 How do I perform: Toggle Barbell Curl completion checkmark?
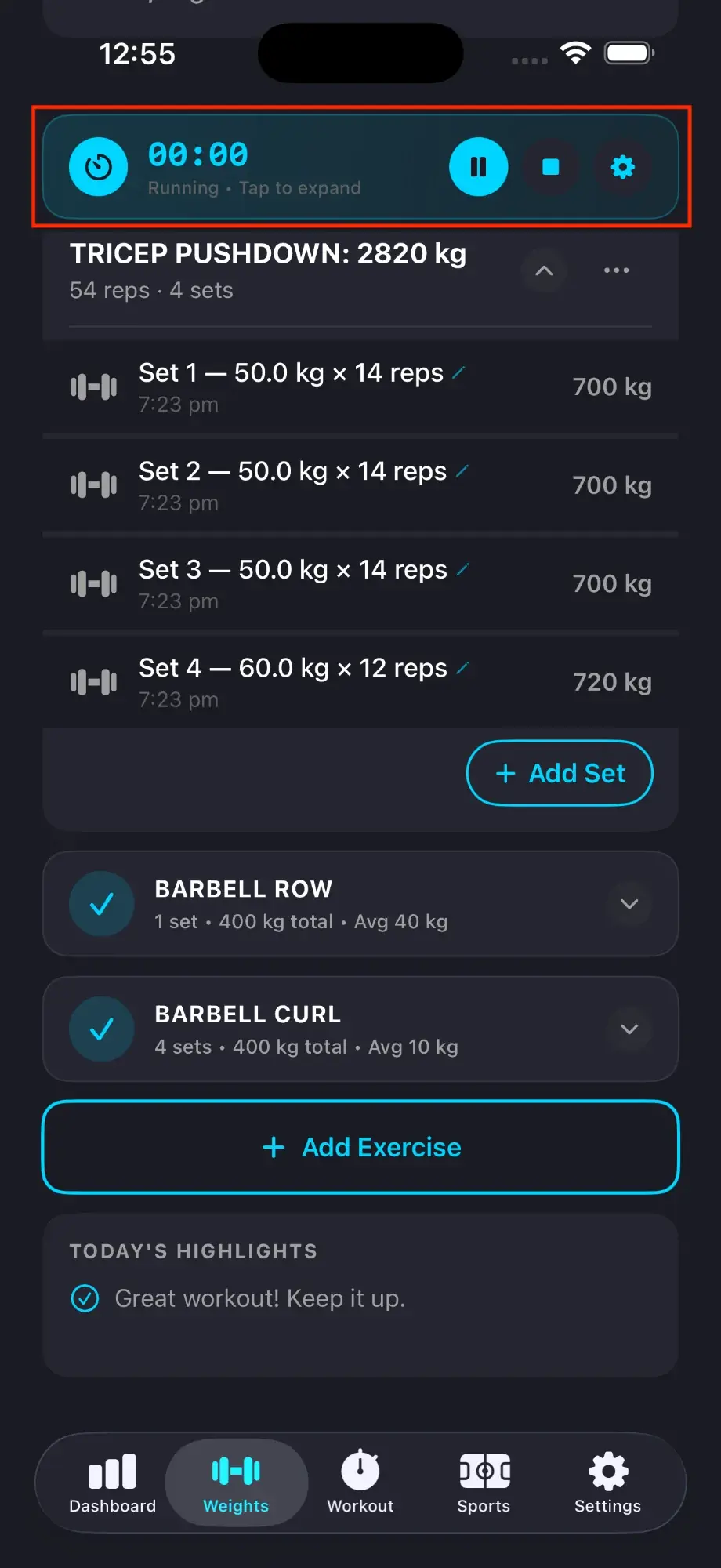click(x=102, y=1029)
